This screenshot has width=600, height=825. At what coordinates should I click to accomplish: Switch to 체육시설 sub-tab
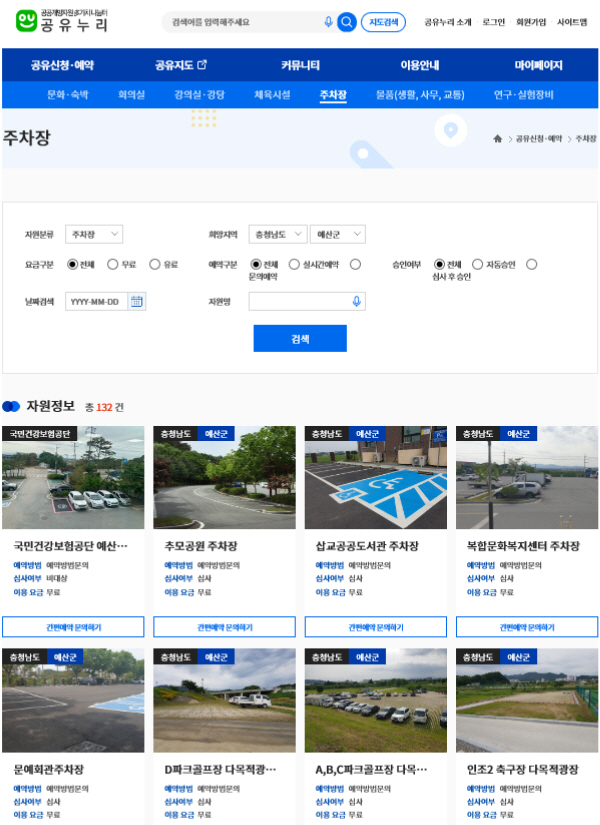[x=272, y=95]
